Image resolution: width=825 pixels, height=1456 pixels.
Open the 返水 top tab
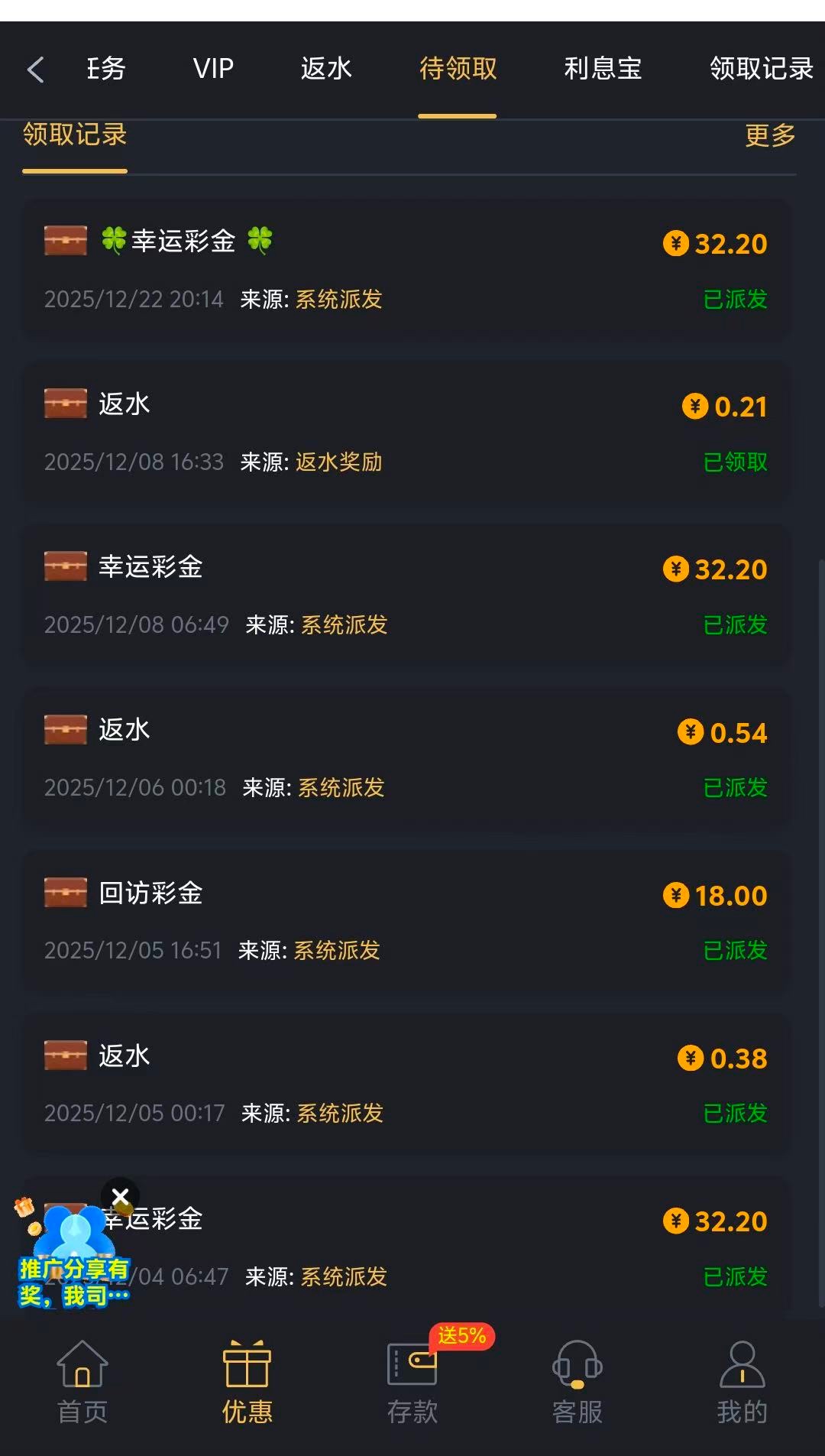[326, 69]
